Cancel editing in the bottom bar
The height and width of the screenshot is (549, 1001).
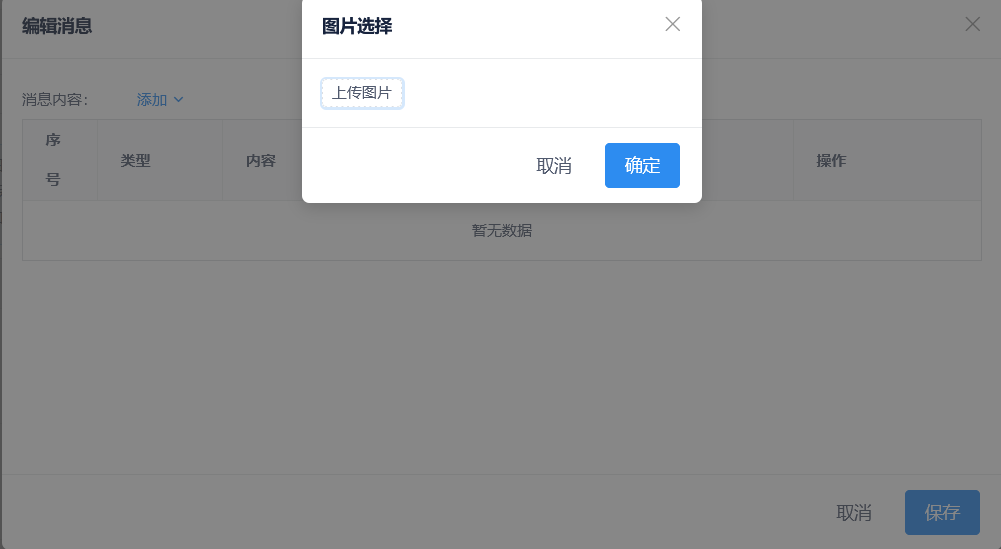pos(854,513)
